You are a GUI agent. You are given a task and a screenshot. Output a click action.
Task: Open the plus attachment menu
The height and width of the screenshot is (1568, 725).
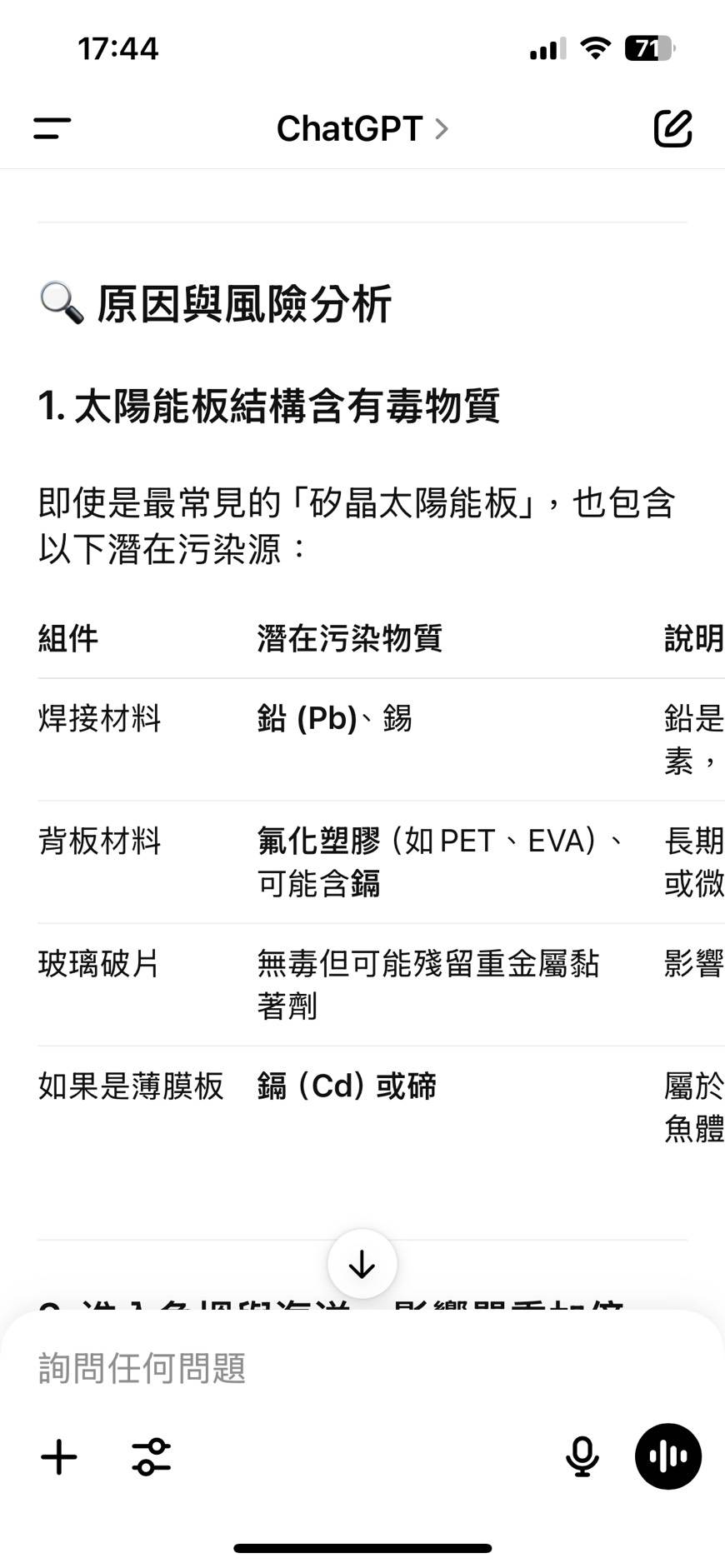coord(59,1457)
